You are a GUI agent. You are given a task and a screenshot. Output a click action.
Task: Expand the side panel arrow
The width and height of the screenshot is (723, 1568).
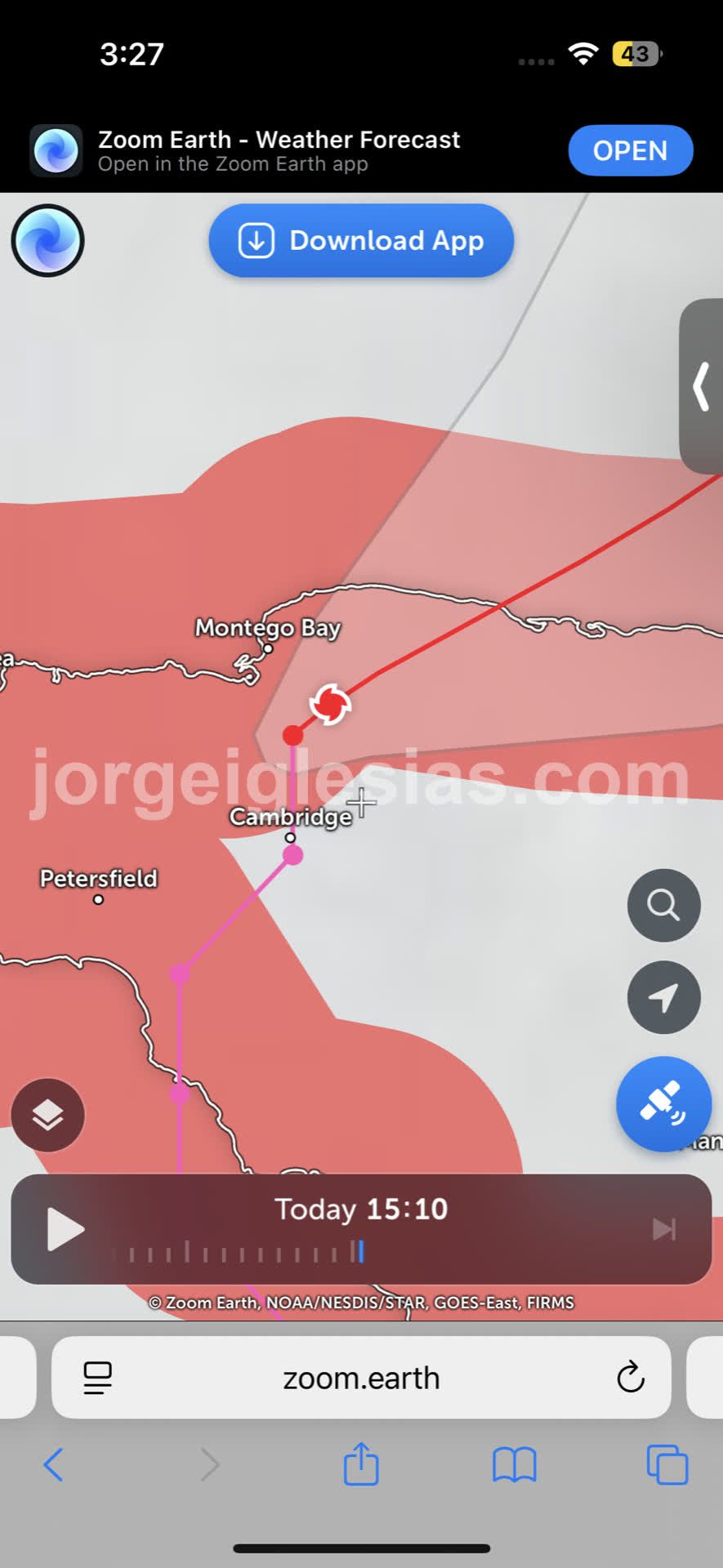pos(701,386)
